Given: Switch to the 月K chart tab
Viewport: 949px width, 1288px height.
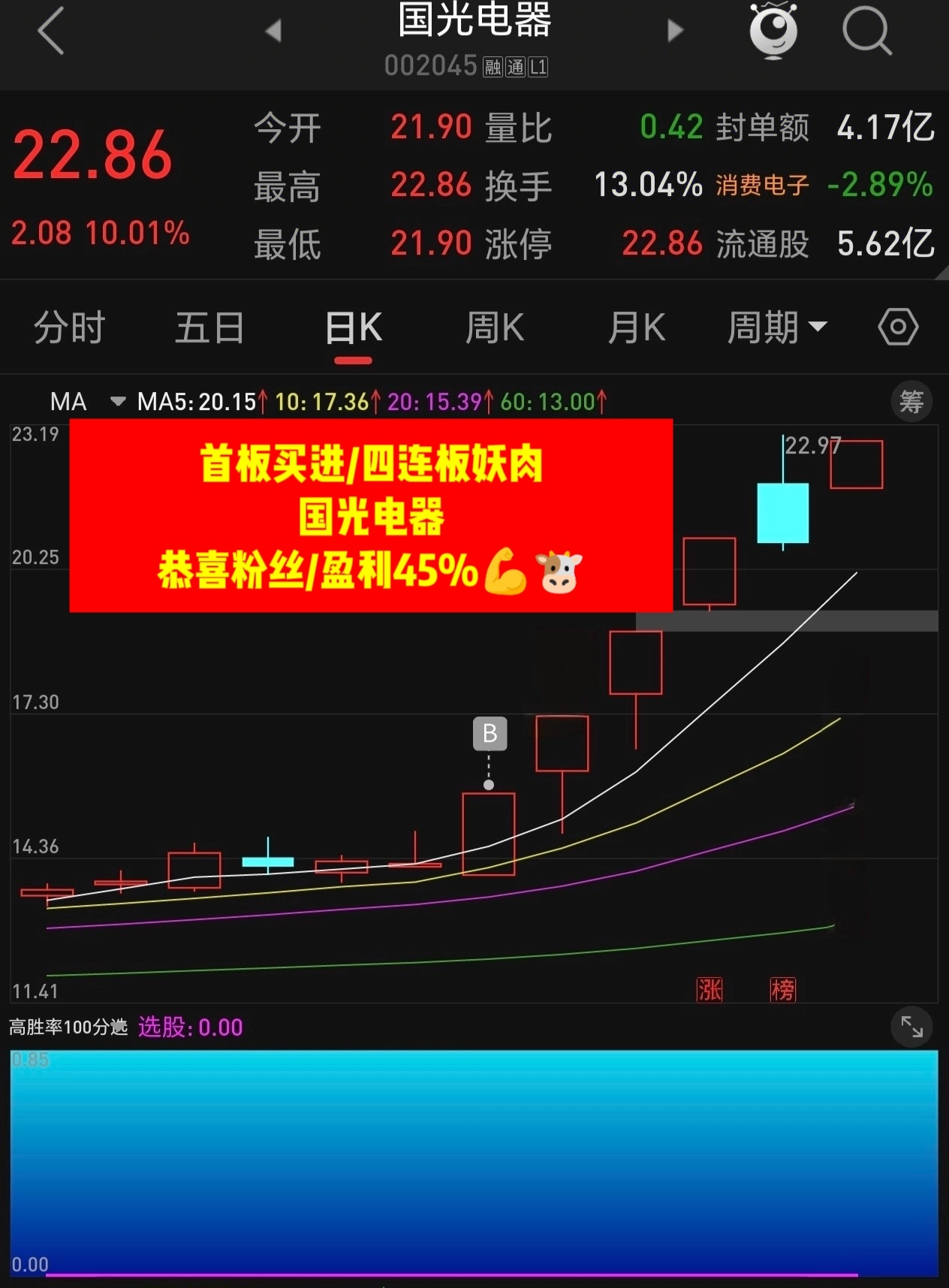Looking at the screenshot, I should point(636,328).
